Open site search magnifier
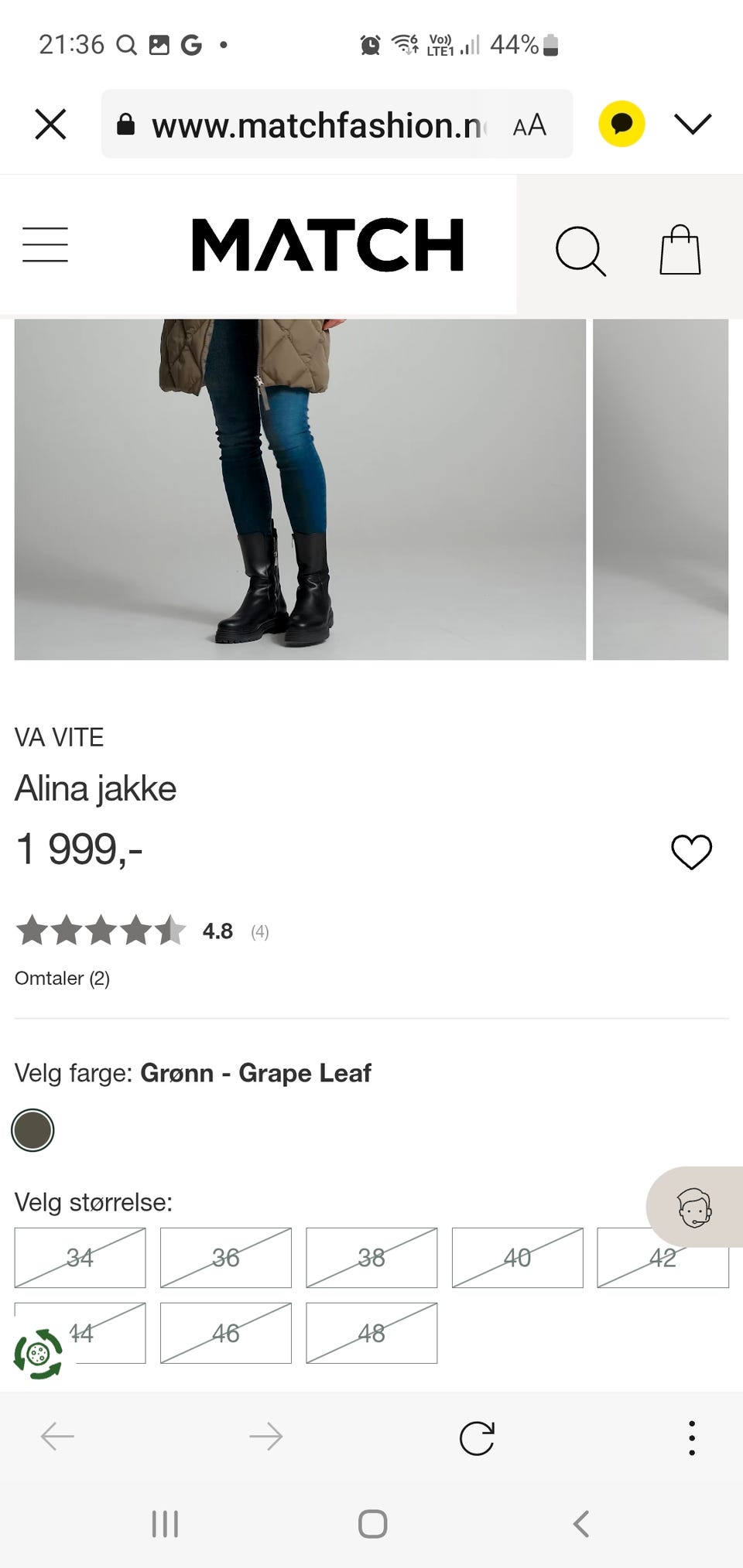 (x=580, y=251)
